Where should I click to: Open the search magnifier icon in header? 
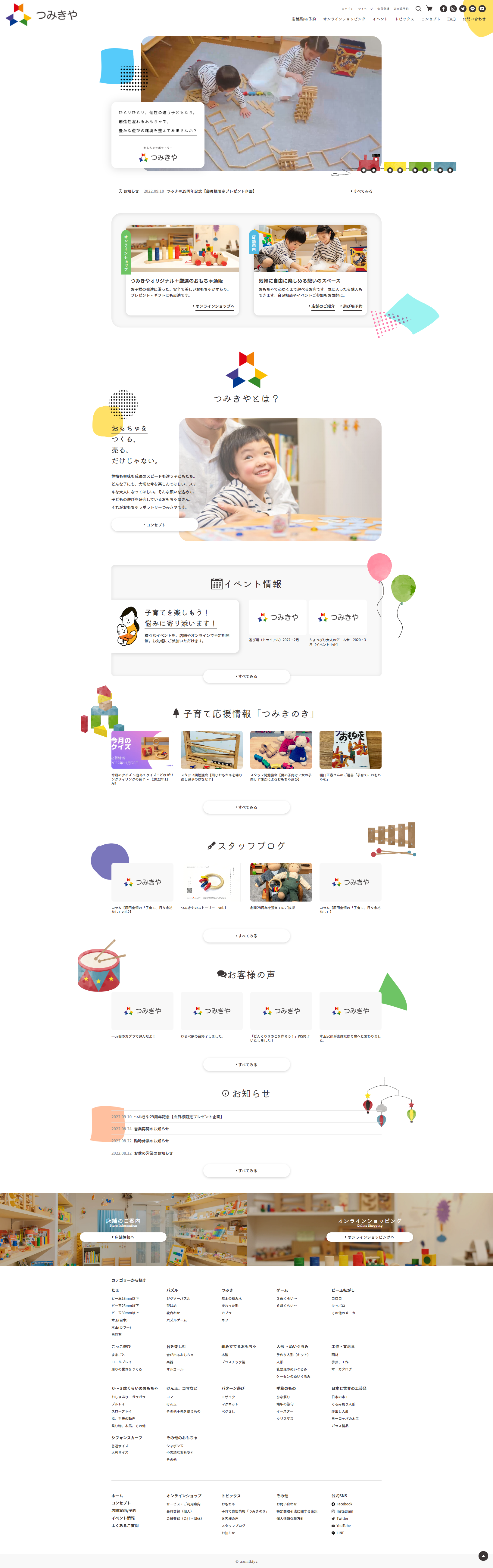pyautogui.click(x=418, y=8)
